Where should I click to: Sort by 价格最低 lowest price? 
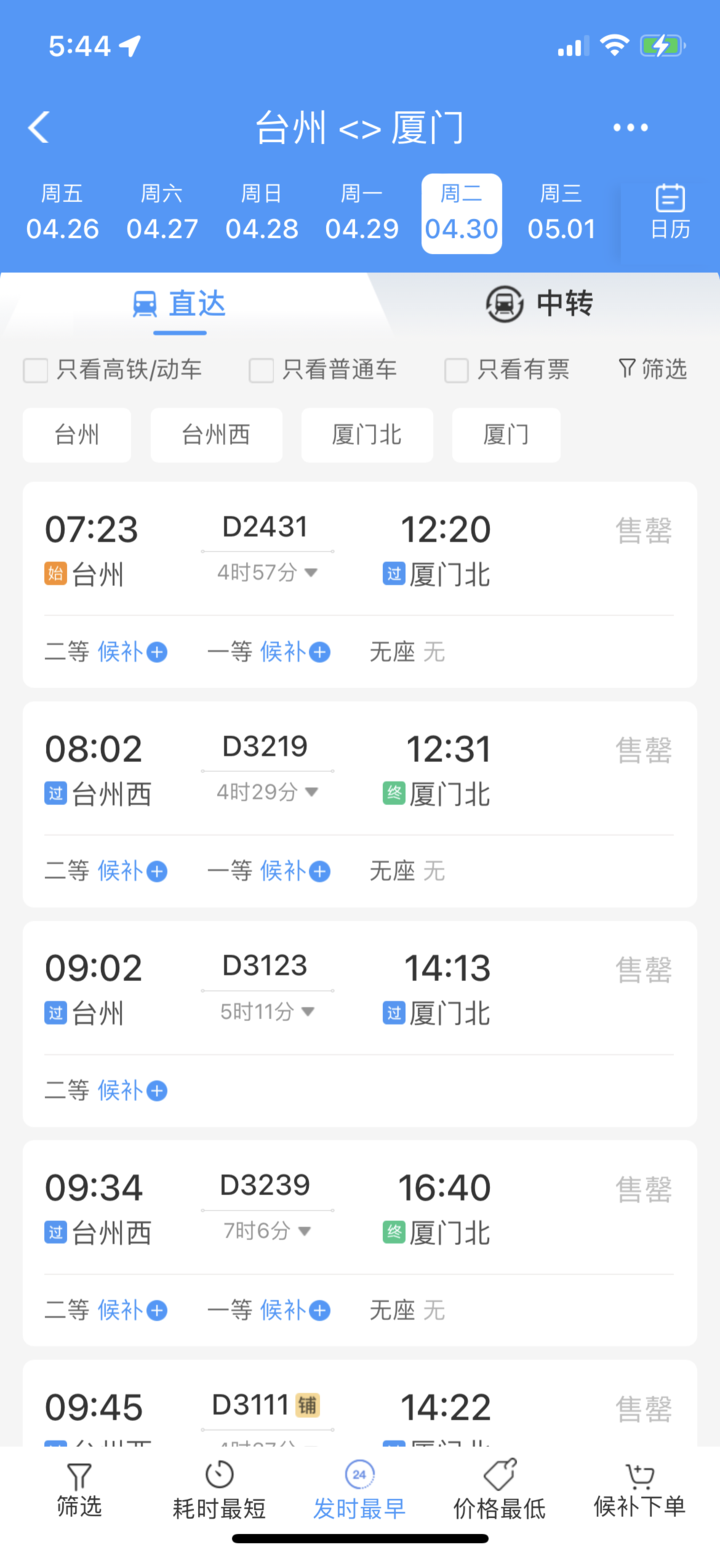click(499, 1489)
